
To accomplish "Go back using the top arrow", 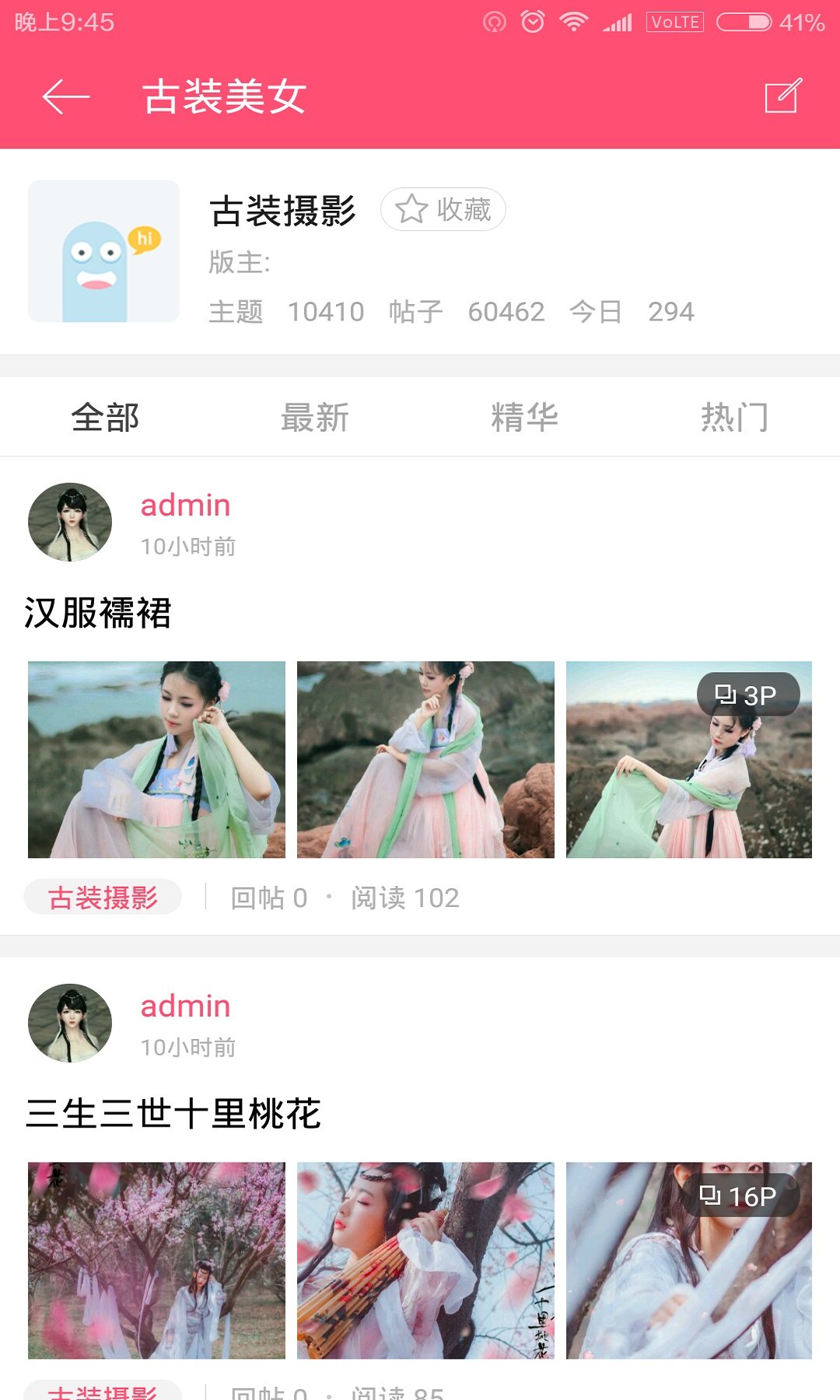I will pos(66,97).
